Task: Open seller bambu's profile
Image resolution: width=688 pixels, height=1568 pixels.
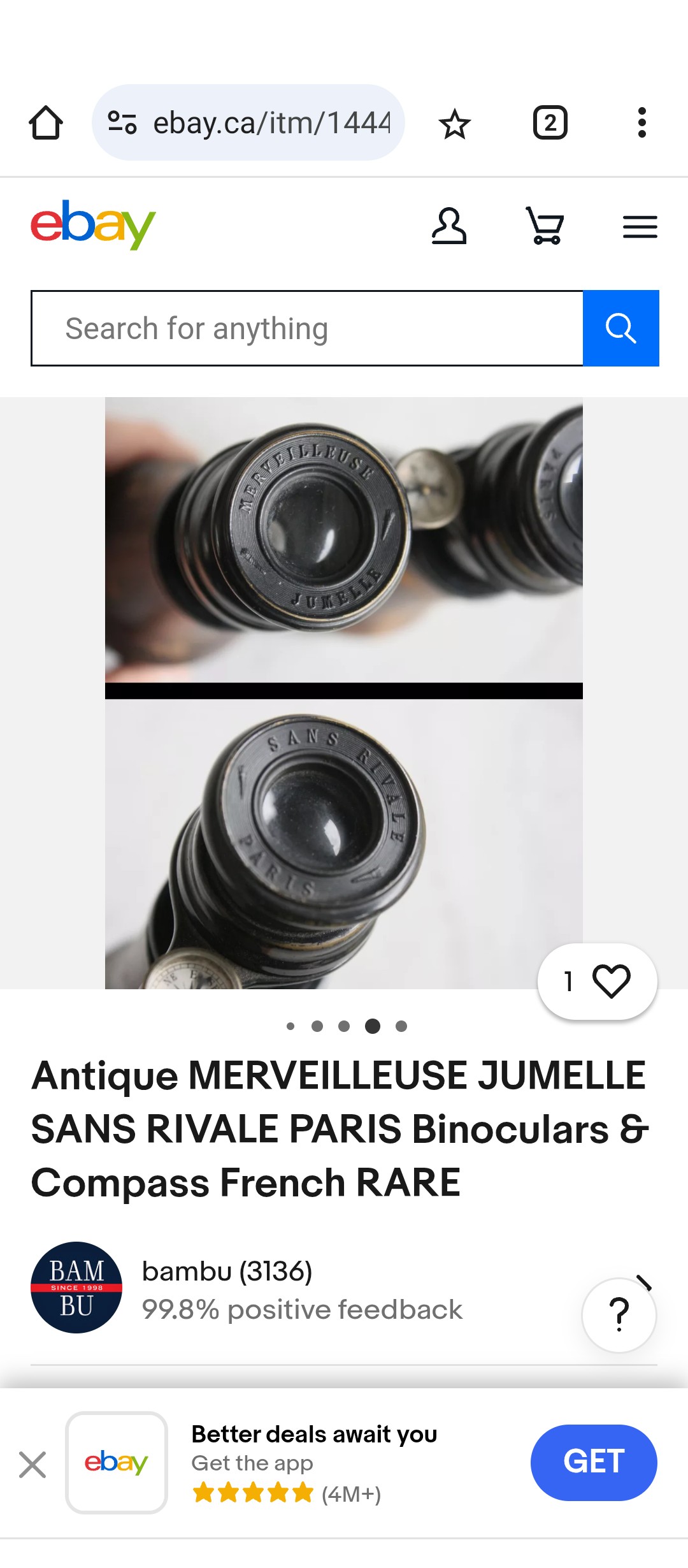Action: coord(227,1272)
